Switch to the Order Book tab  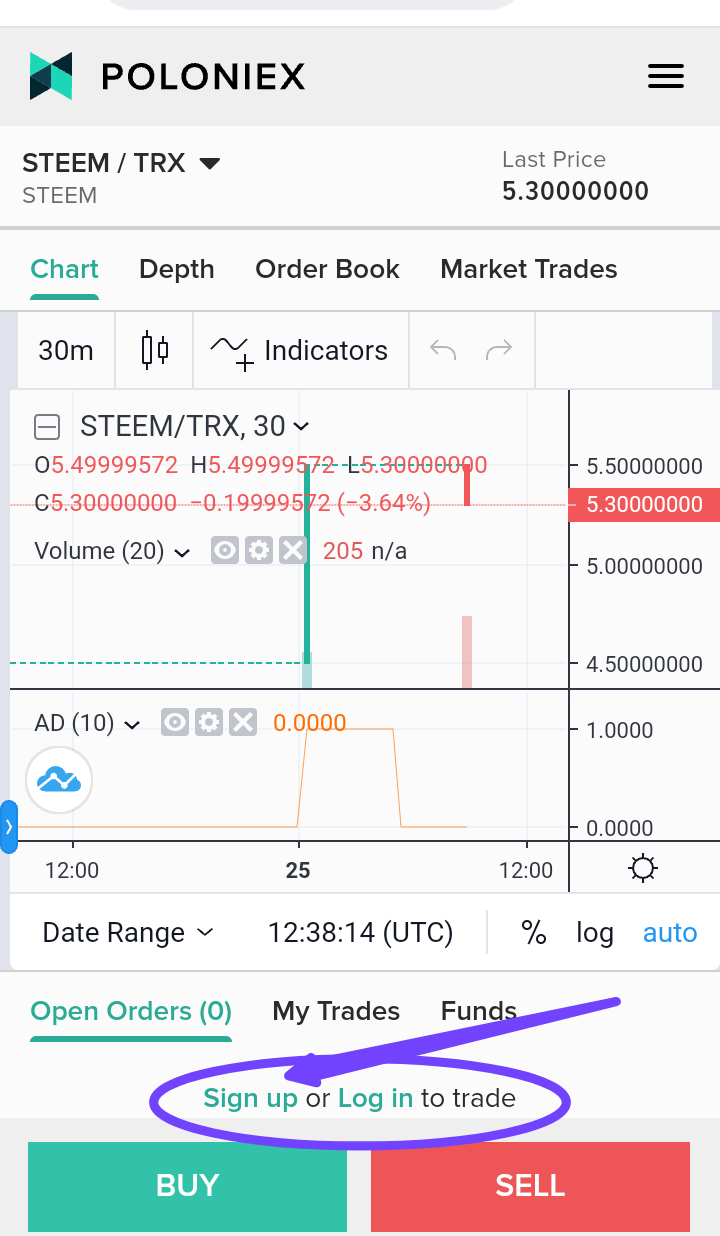coord(327,269)
